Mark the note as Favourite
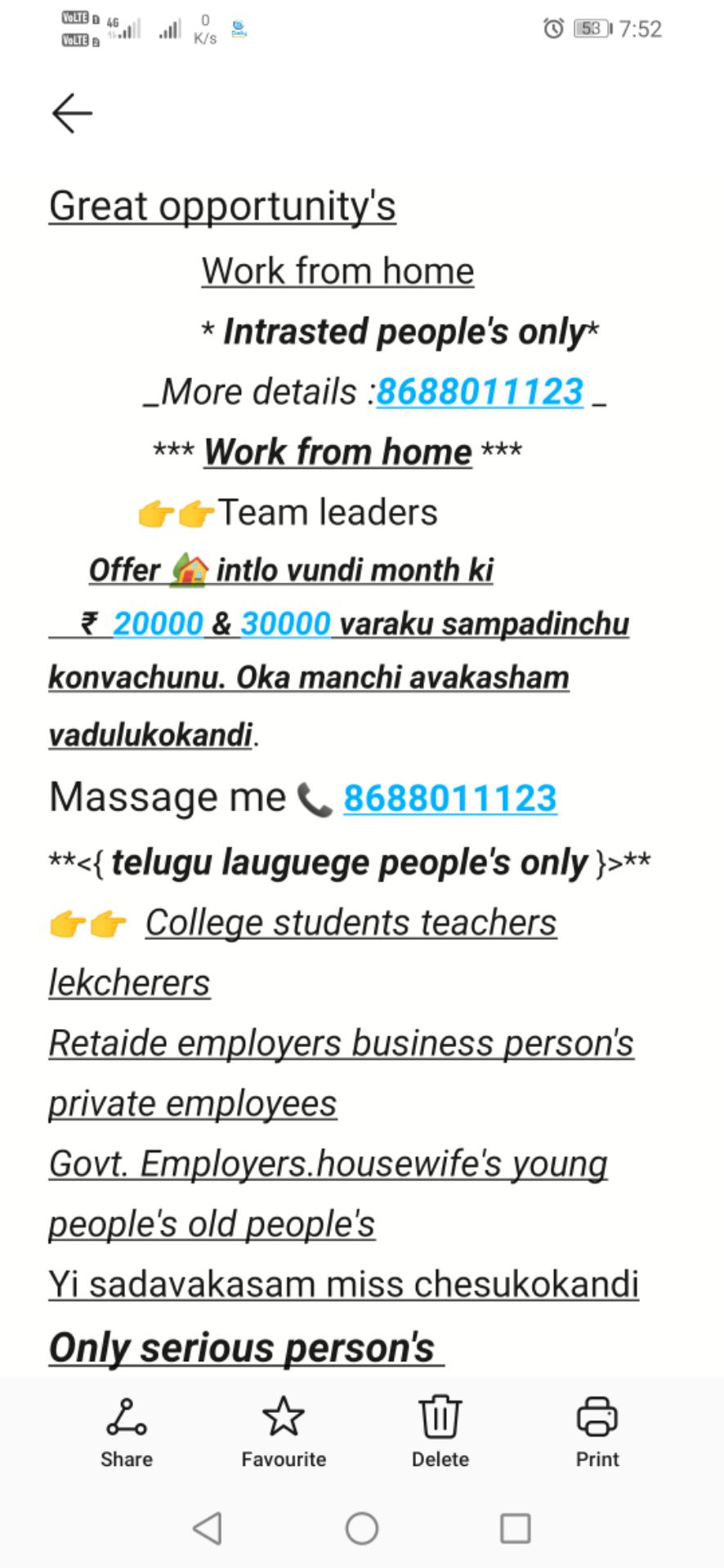724x1568 pixels. click(x=284, y=1432)
